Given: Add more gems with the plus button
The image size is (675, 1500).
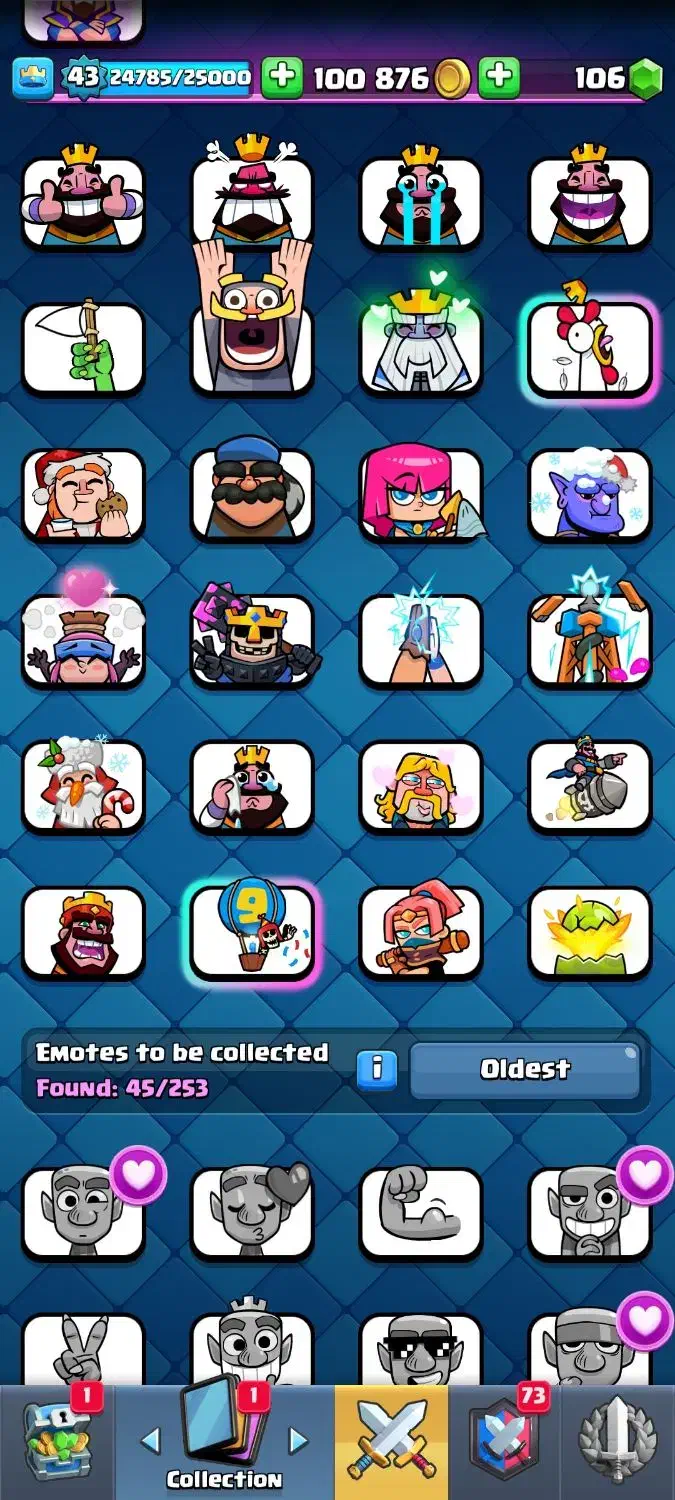Looking at the screenshot, I should coord(499,78).
